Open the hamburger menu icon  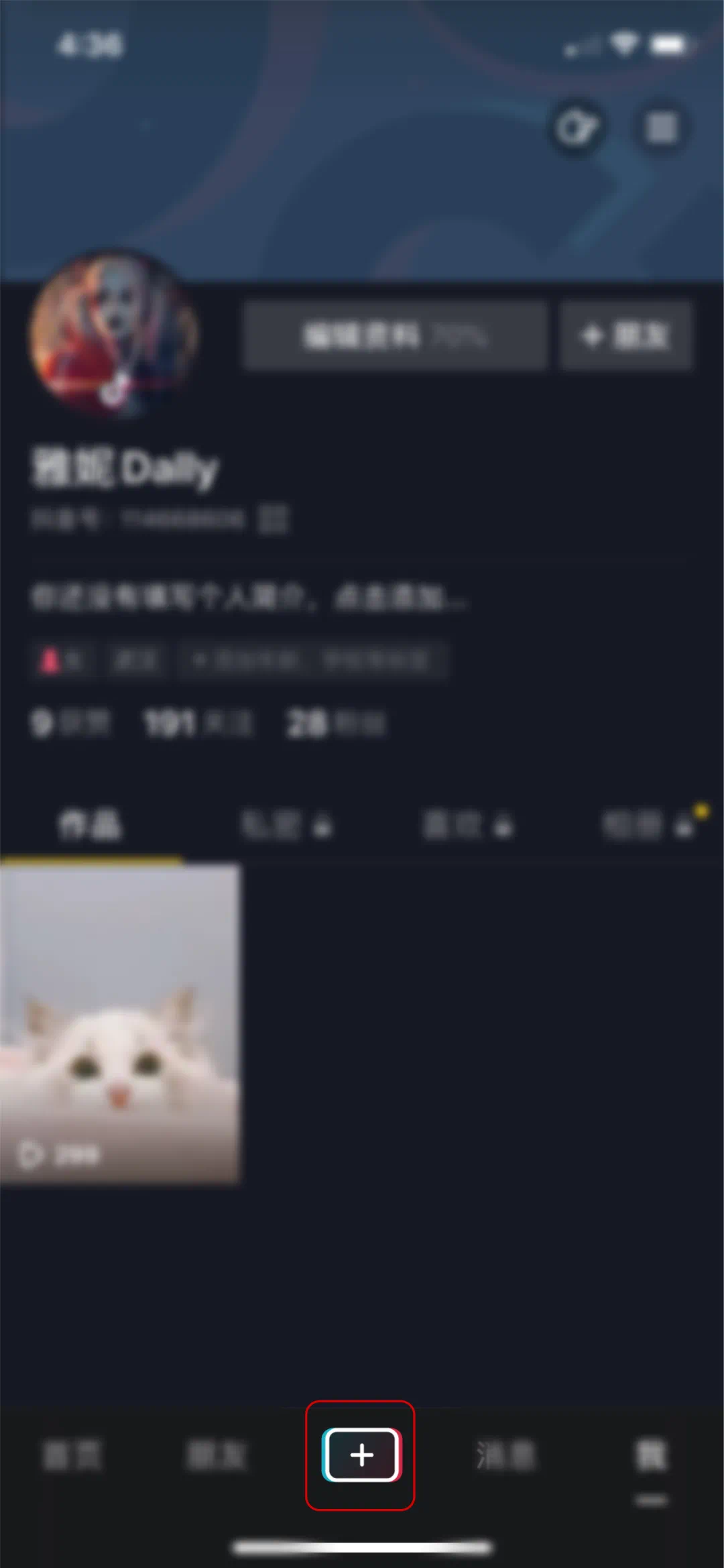click(661, 127)
